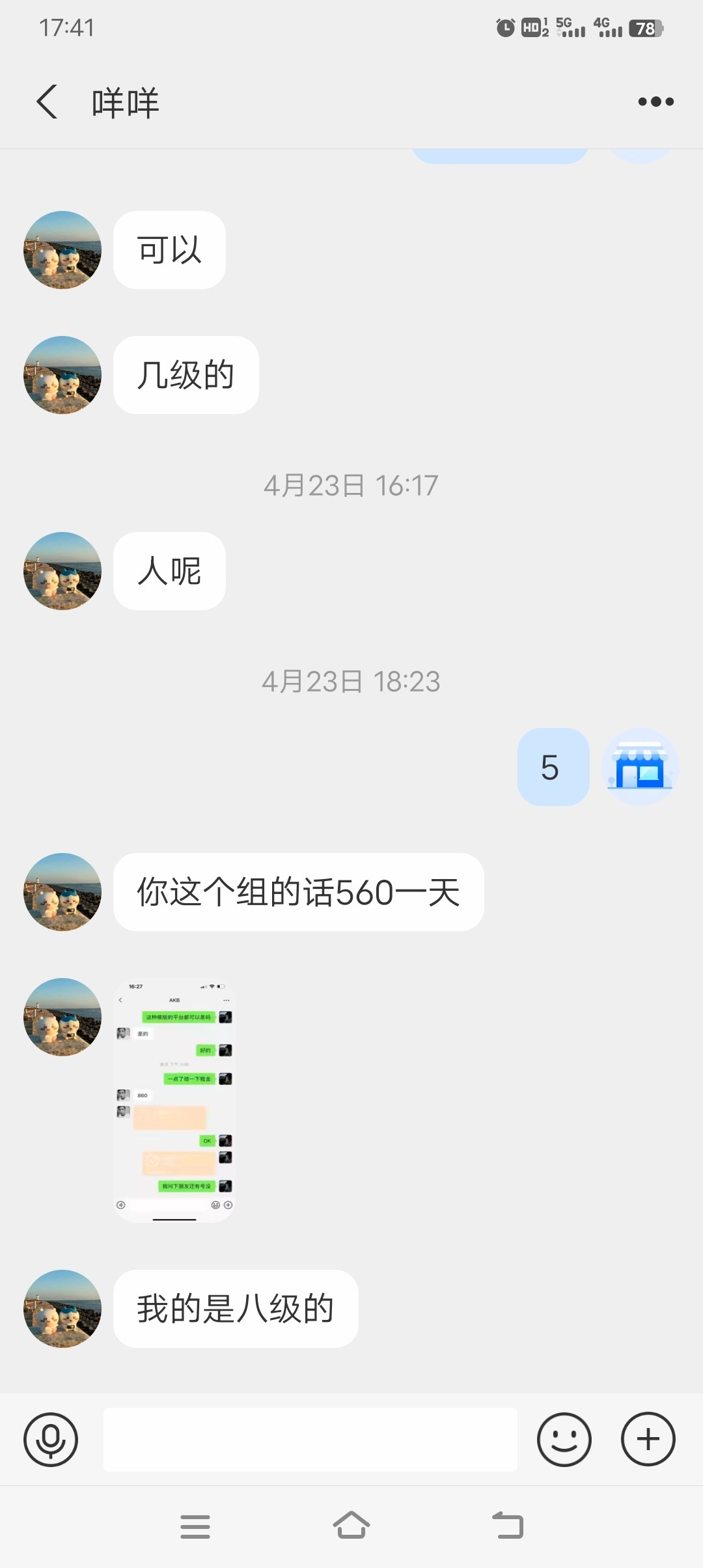Open the shared chat screenshot image
This screenshot has height=1568, width=703.
click(x=174, y=1100)
